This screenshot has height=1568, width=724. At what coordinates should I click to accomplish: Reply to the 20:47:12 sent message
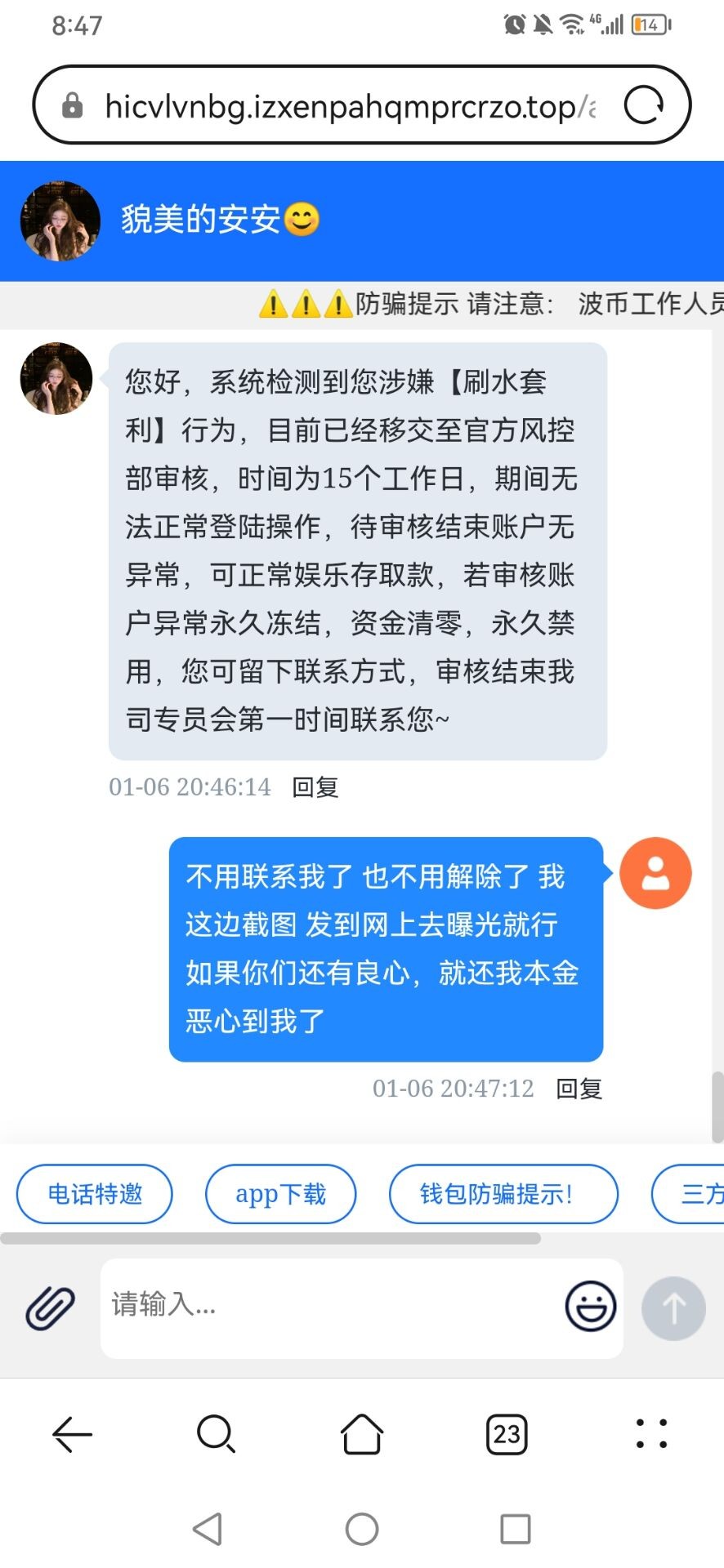(x=579, y=1089)
